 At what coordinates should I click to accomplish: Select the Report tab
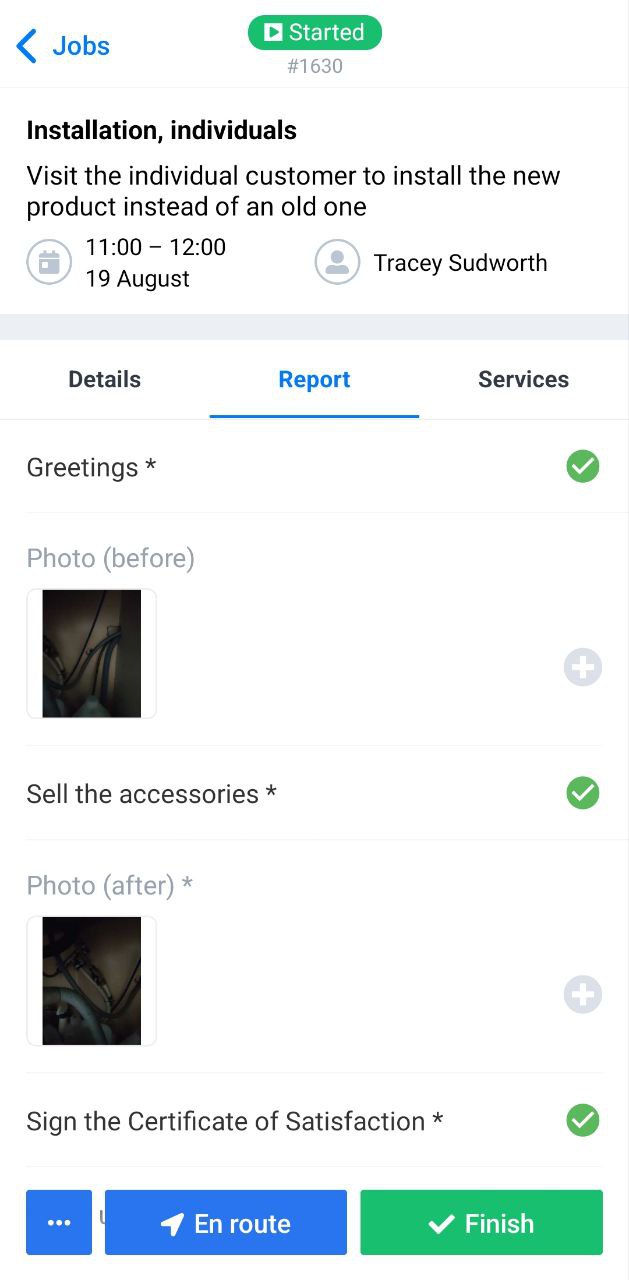click(314, 379)
